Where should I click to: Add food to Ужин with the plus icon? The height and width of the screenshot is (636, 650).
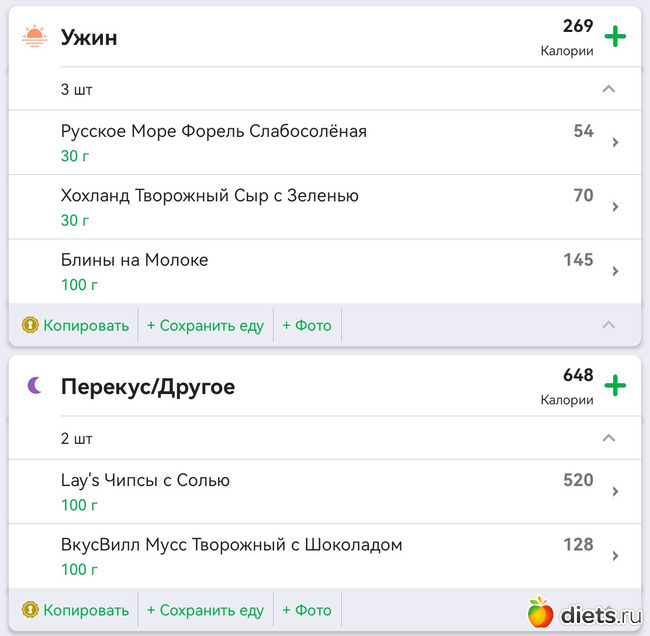click(615, 38)
